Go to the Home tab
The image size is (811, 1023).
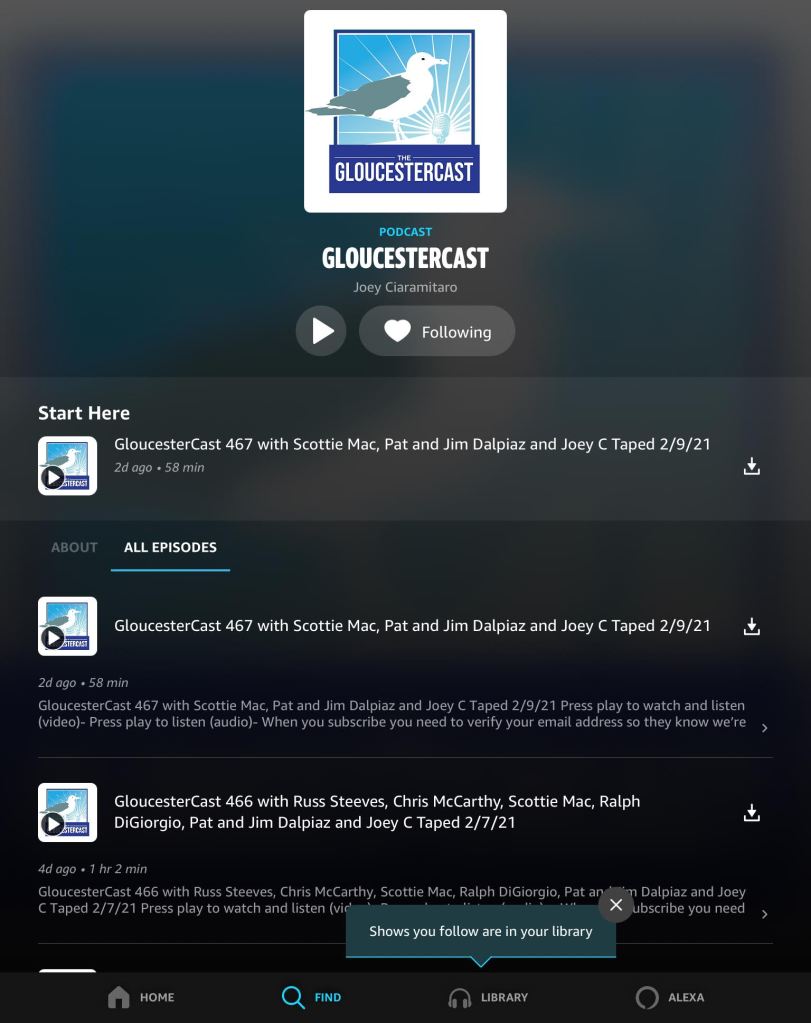(141, 997)
